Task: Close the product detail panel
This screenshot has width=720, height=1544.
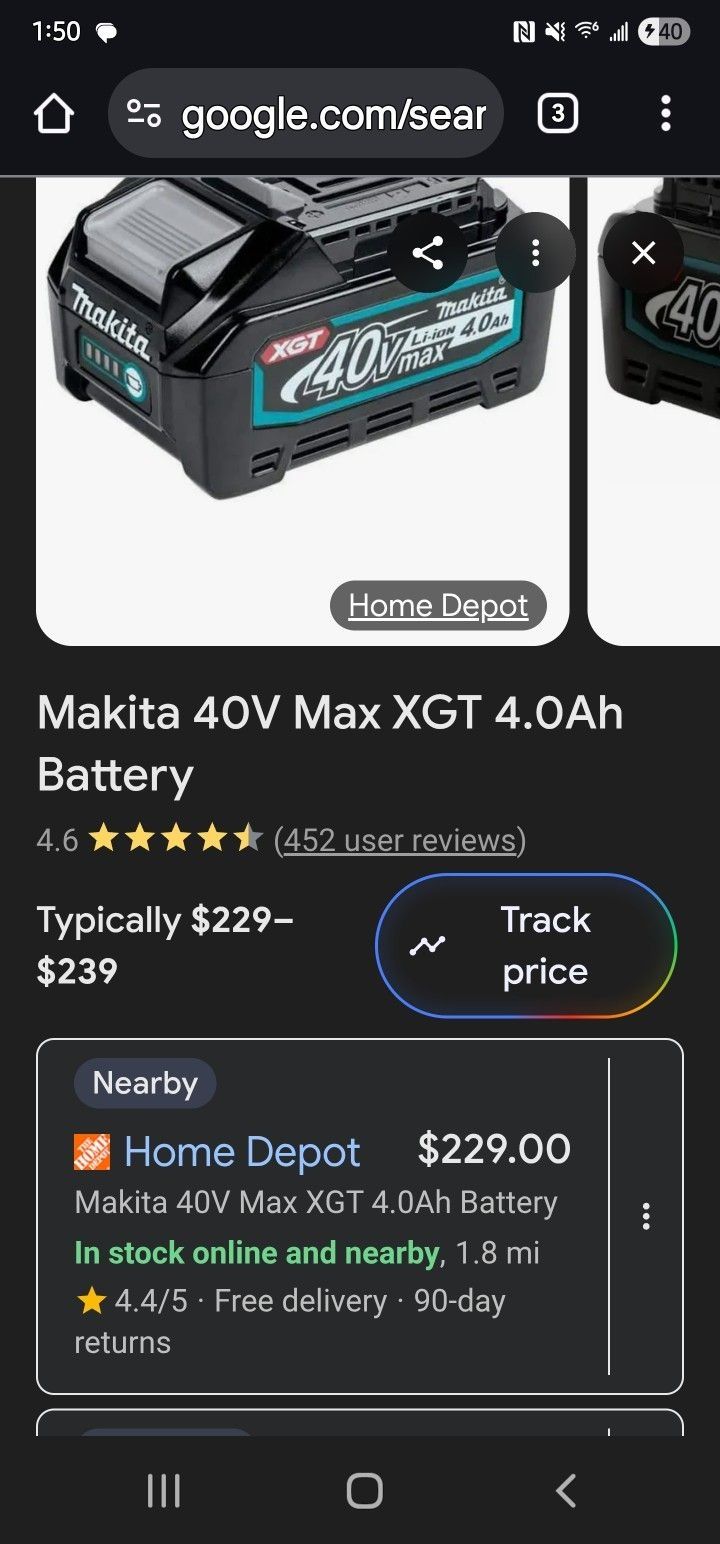Action: (x=643, y=253)
